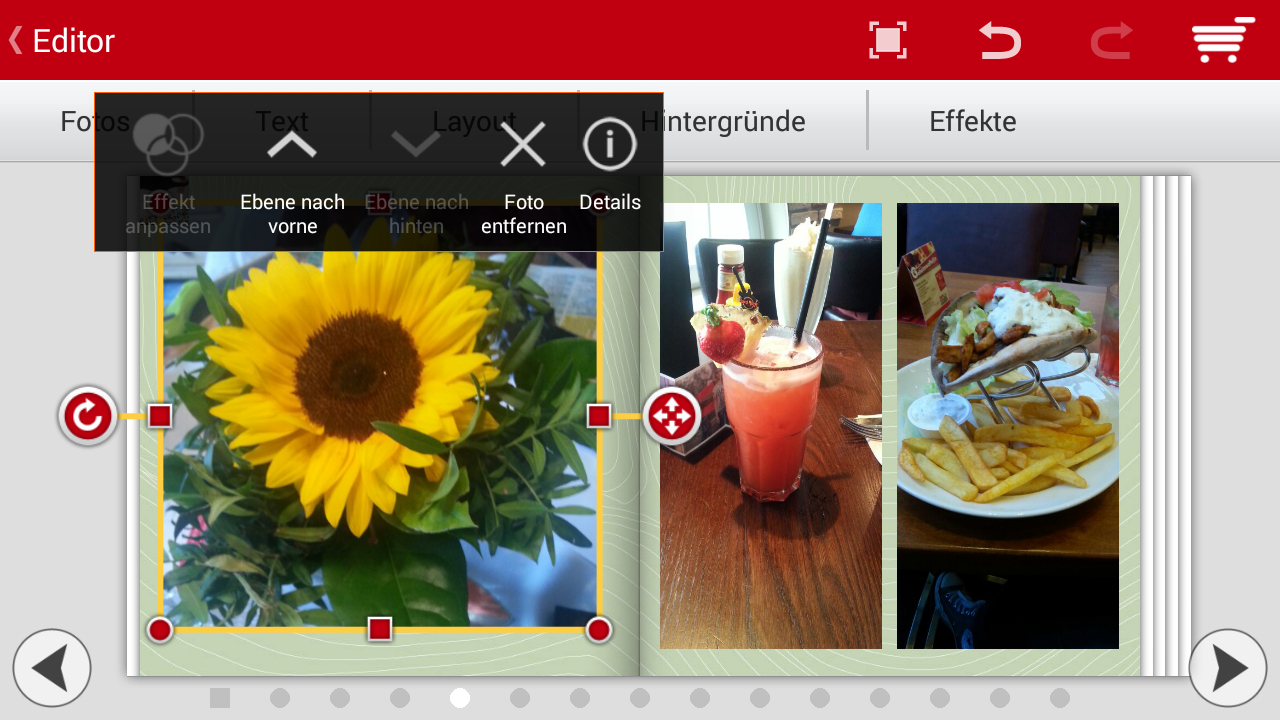
Task: Select Ebene nach vorne
Action: (292, 180)
